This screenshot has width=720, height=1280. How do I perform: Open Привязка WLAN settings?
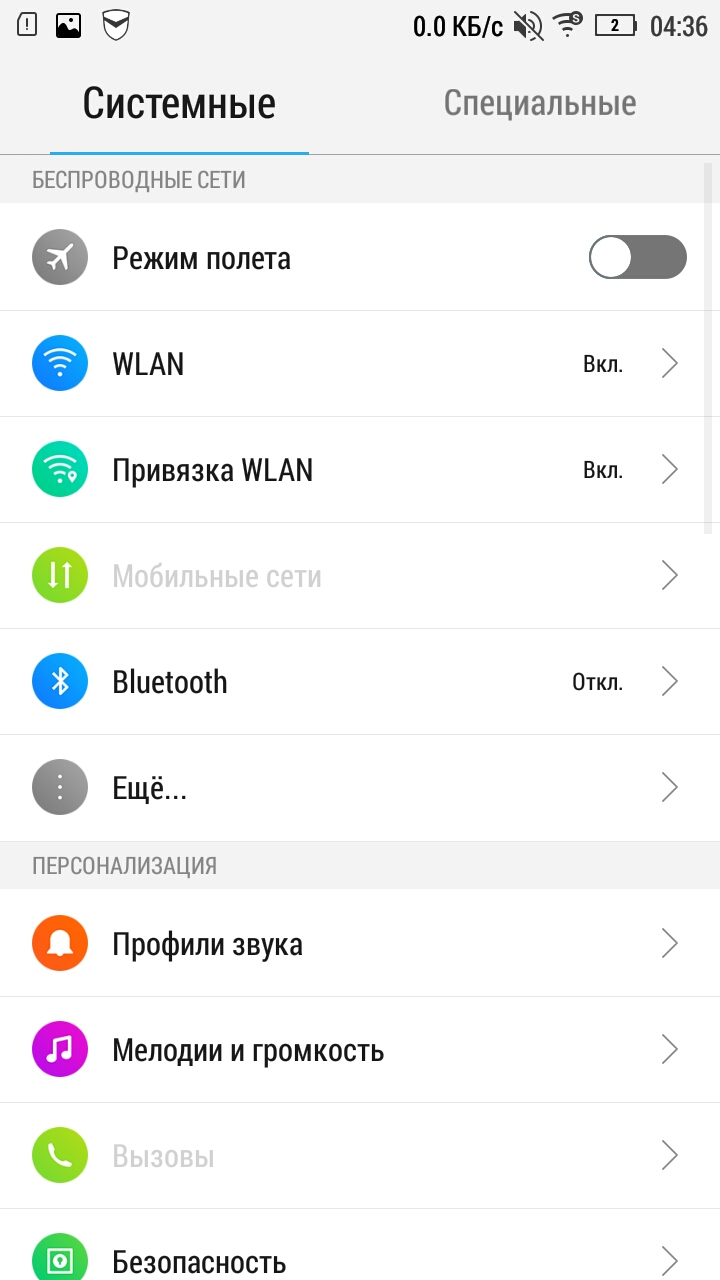pos(360,470)
